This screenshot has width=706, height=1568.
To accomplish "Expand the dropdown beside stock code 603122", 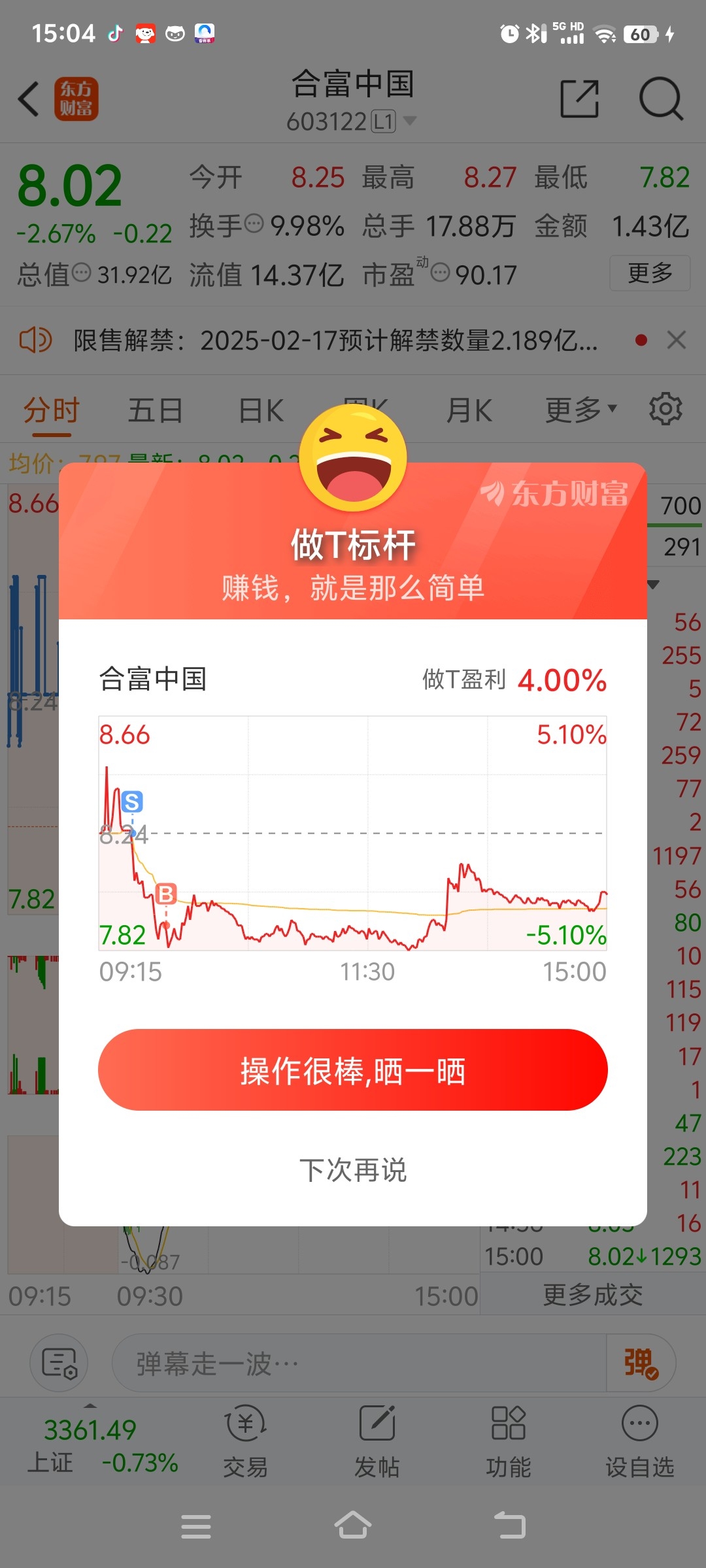I will [411, 121].
